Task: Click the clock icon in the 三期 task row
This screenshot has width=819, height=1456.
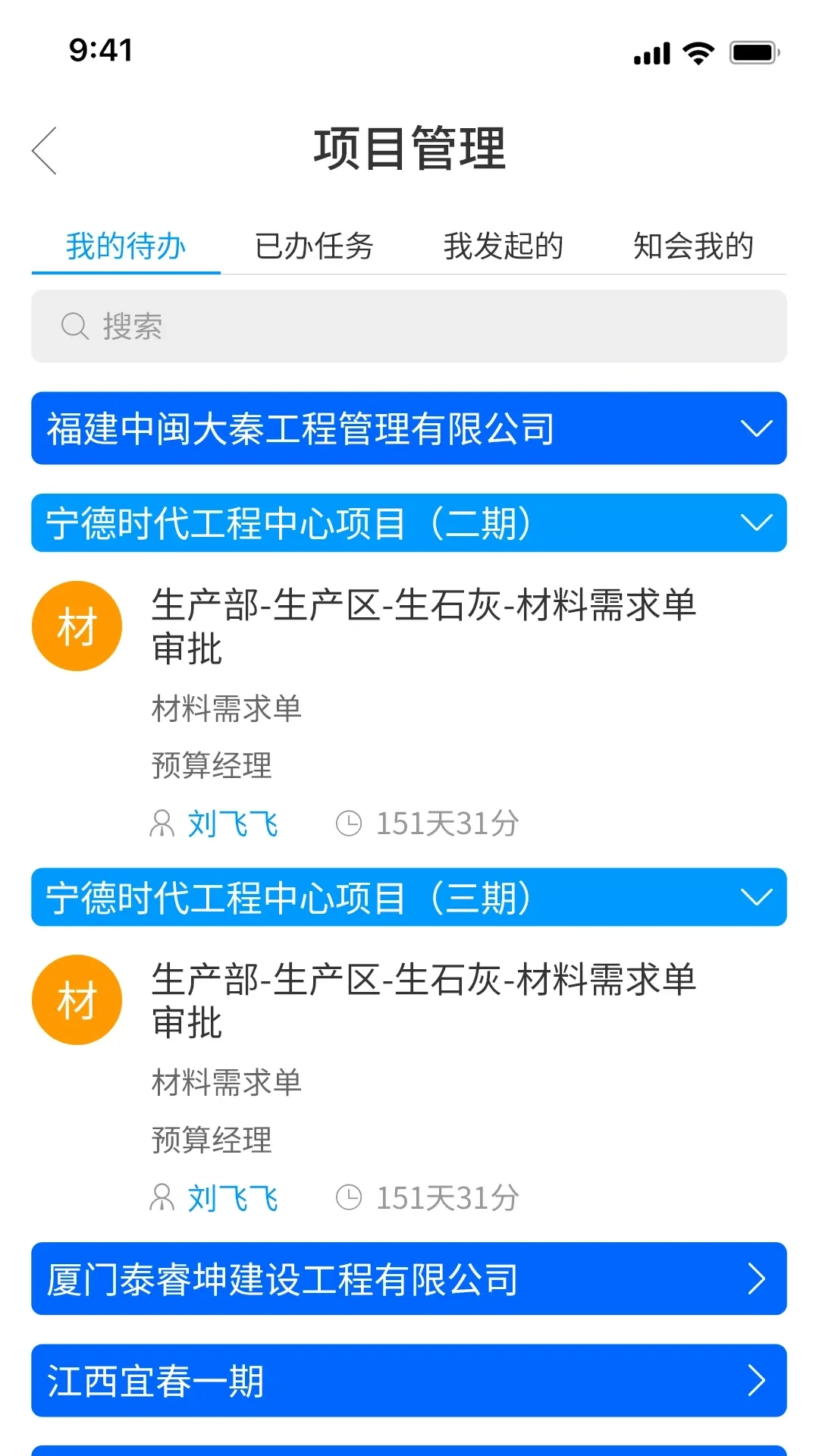Action: (350, 1197)
